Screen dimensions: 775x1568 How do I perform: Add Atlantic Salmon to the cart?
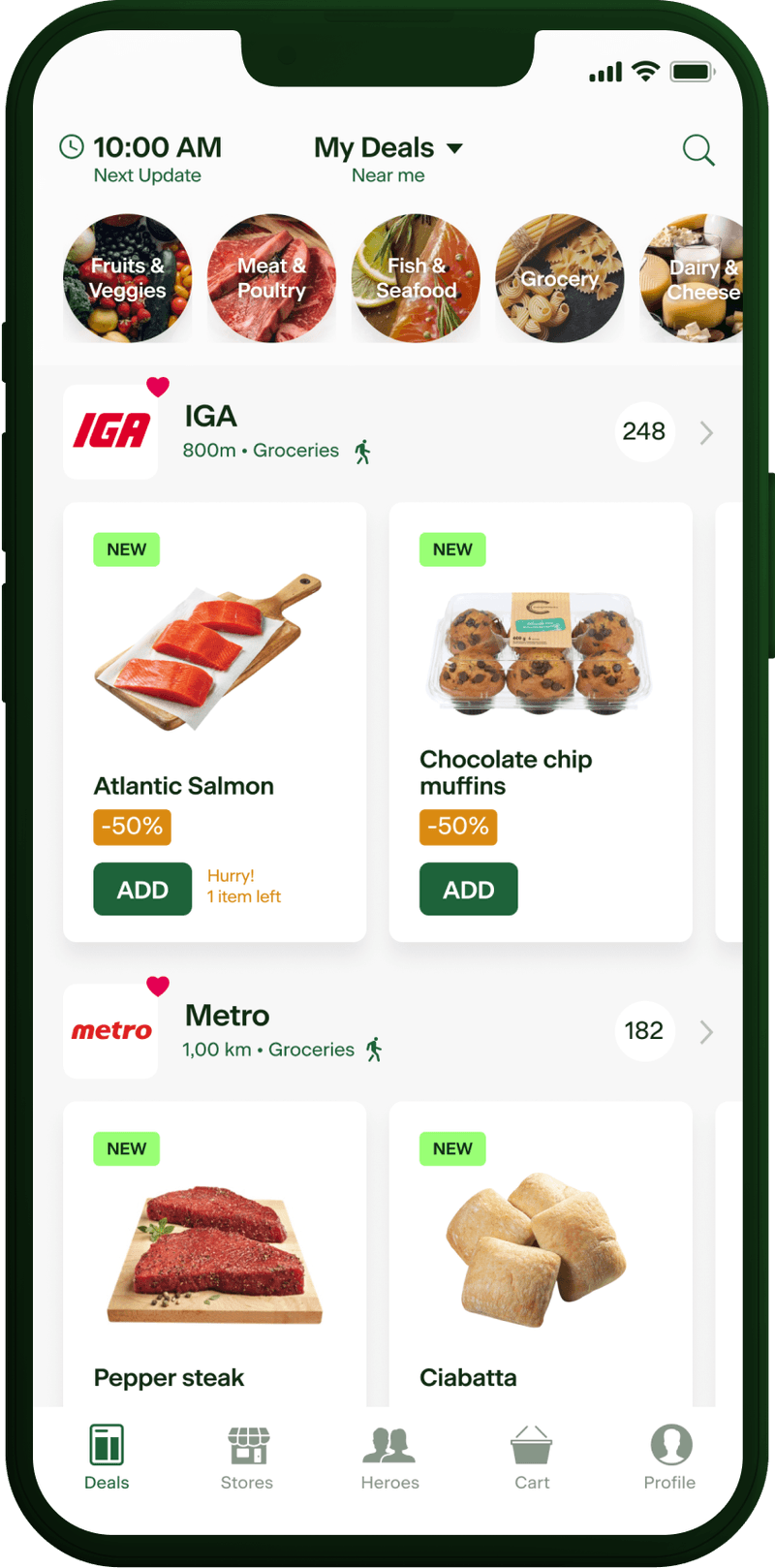tap(142, 890)
